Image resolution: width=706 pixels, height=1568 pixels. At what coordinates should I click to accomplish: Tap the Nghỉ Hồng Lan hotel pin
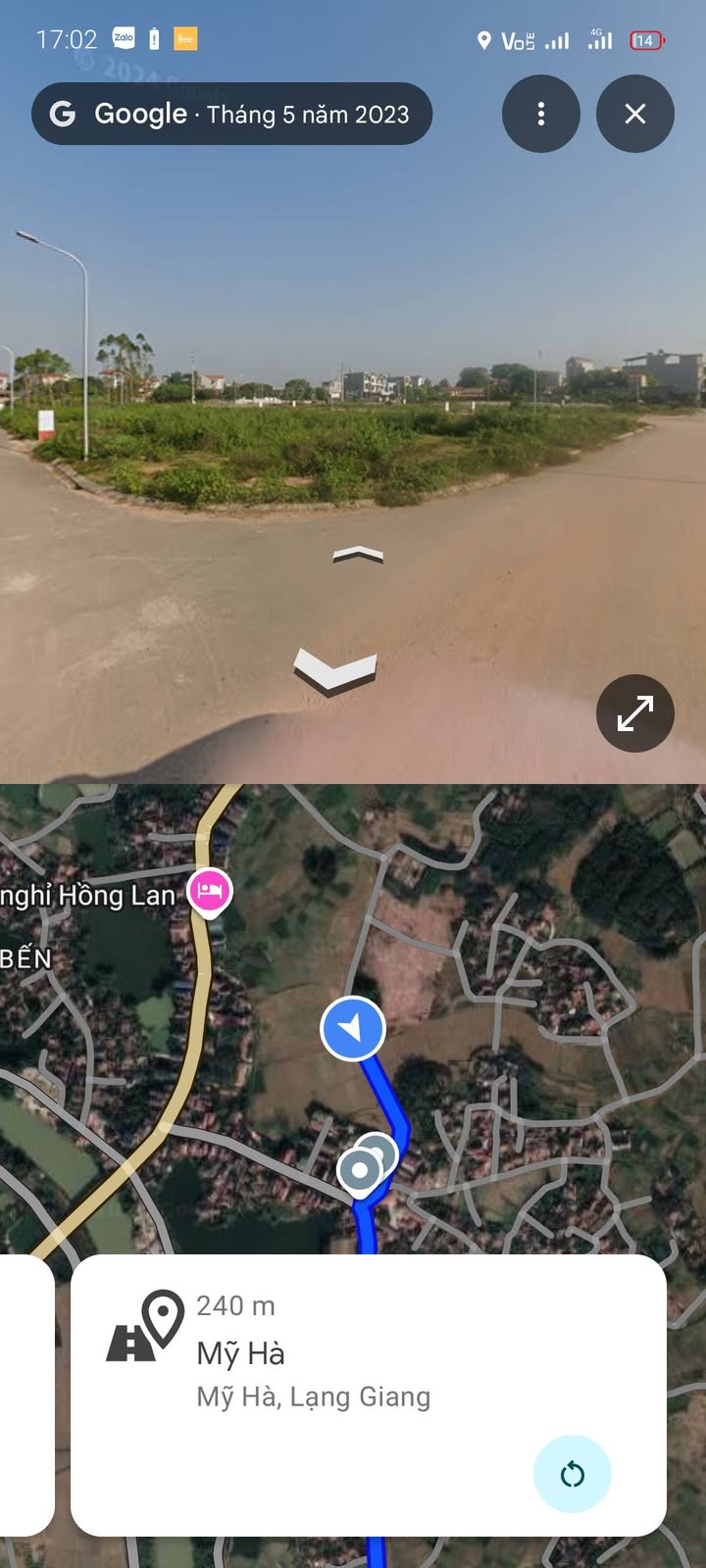click(x=209, y=892)
